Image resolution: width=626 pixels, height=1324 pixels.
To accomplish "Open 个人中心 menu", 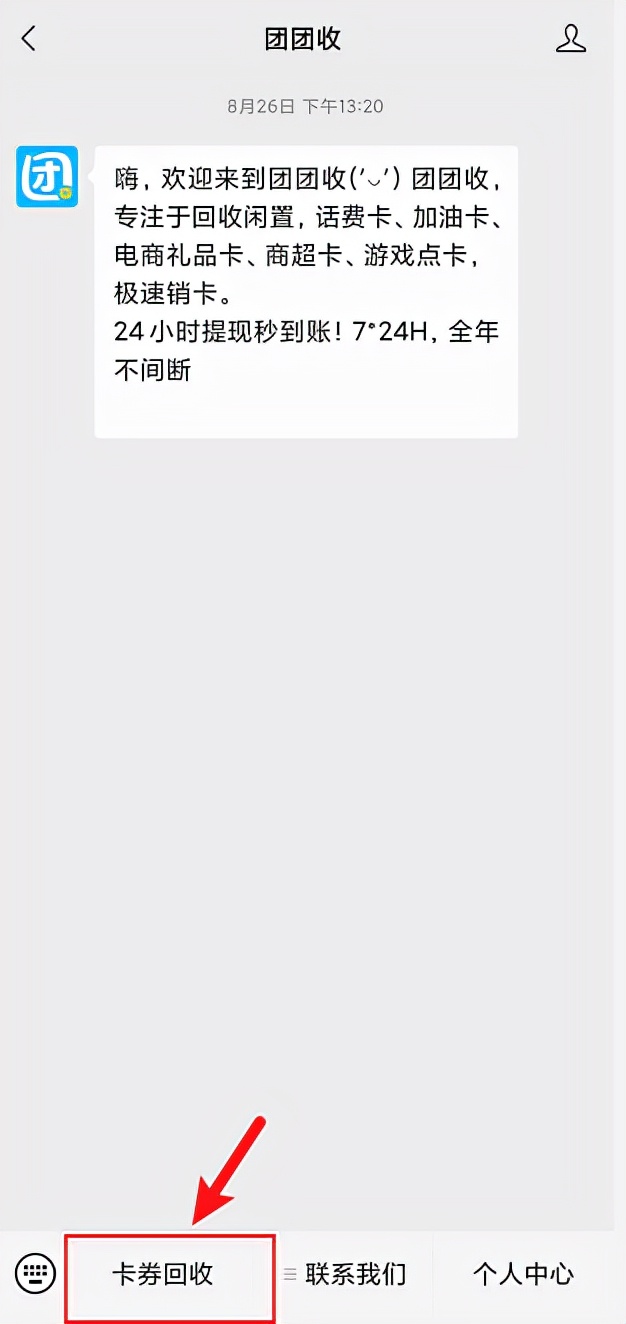I will [523, 1274].
